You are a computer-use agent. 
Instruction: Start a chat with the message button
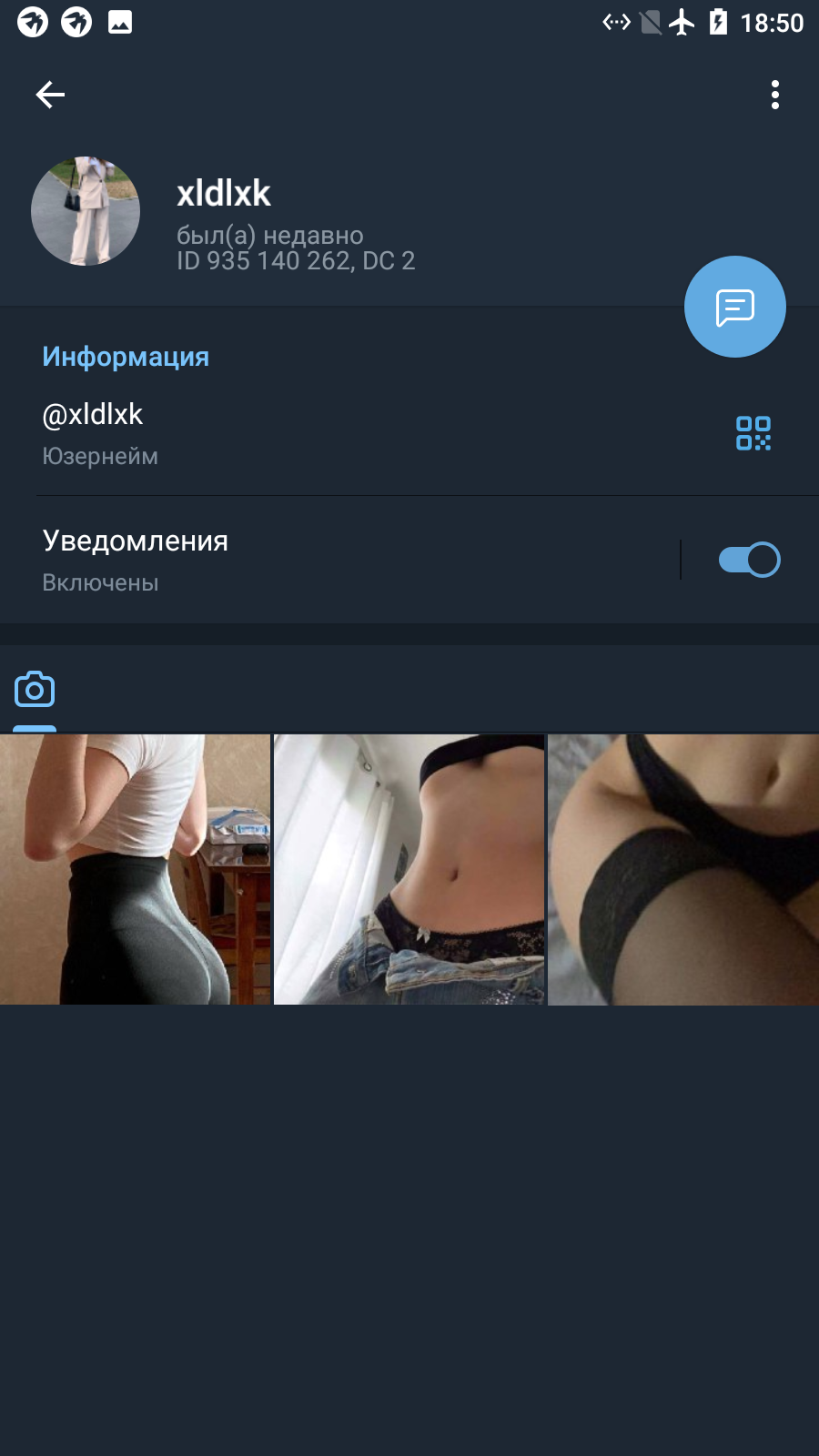coord(735,307)
